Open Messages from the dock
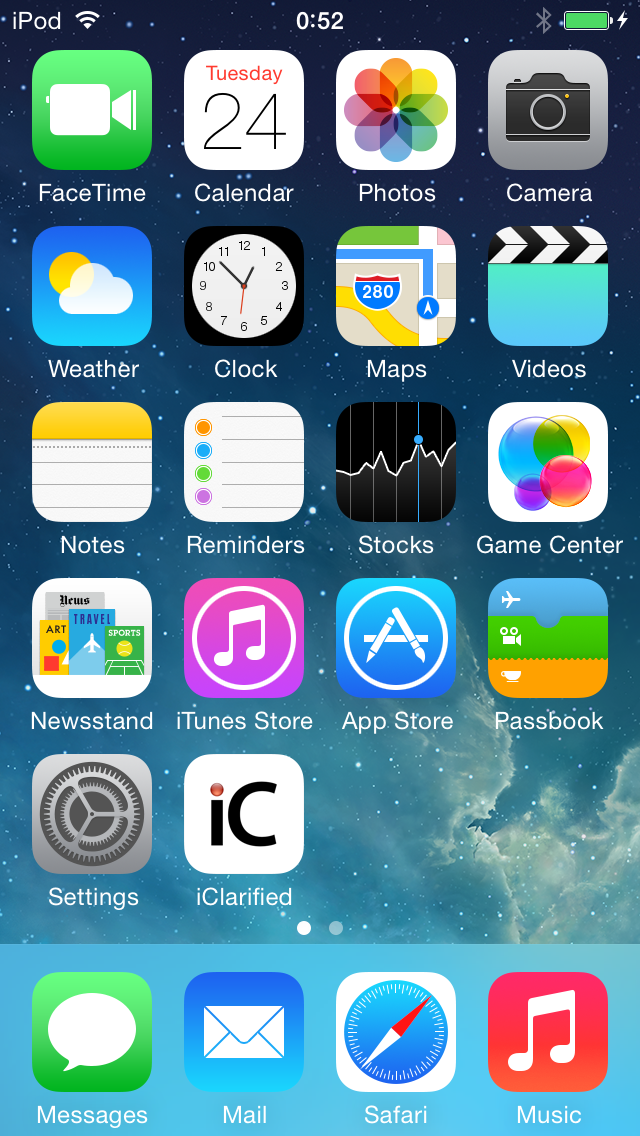 (x=92, y=1032)
